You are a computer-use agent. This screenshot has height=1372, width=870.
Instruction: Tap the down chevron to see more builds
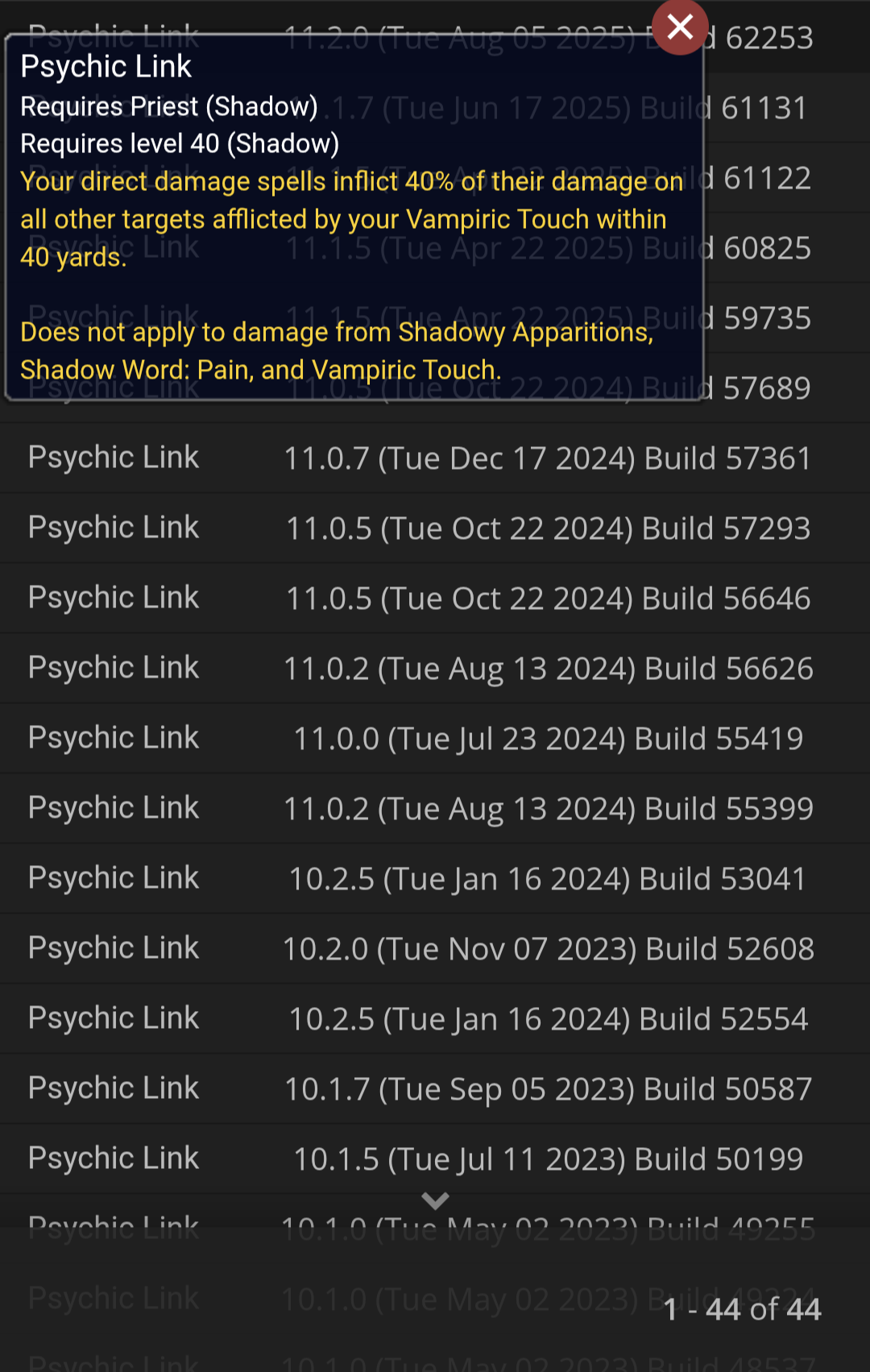(x=435, y=1201)
